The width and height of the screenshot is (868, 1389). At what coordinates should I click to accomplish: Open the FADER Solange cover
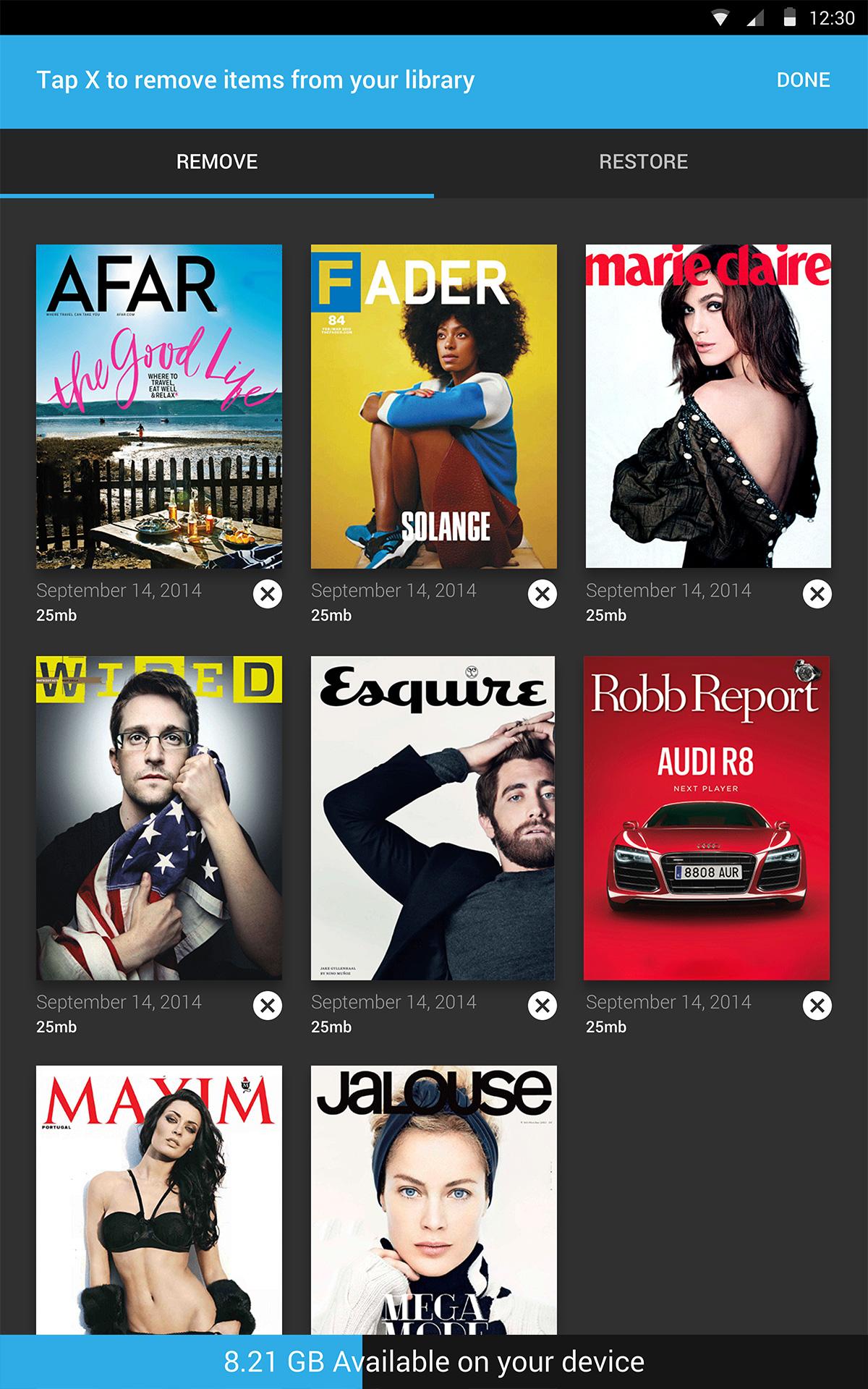434,406
